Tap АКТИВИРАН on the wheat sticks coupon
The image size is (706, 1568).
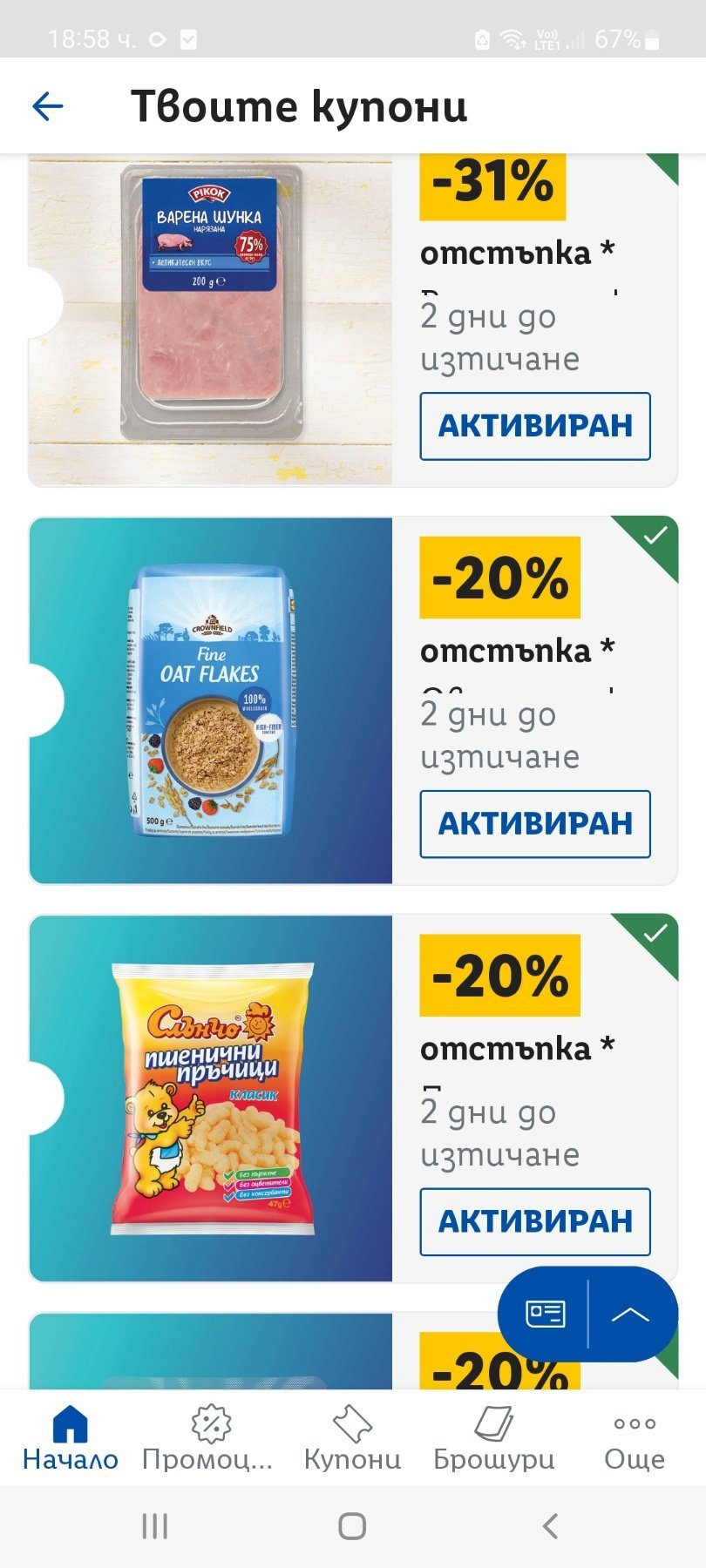pos(534,1221)
